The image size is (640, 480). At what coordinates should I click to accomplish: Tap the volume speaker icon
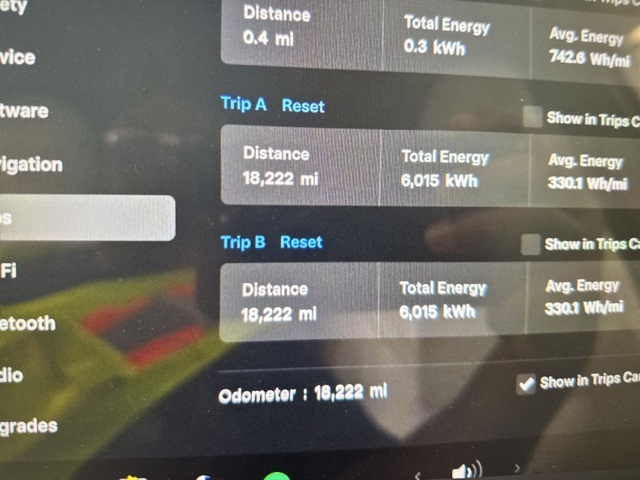[465, 470]
